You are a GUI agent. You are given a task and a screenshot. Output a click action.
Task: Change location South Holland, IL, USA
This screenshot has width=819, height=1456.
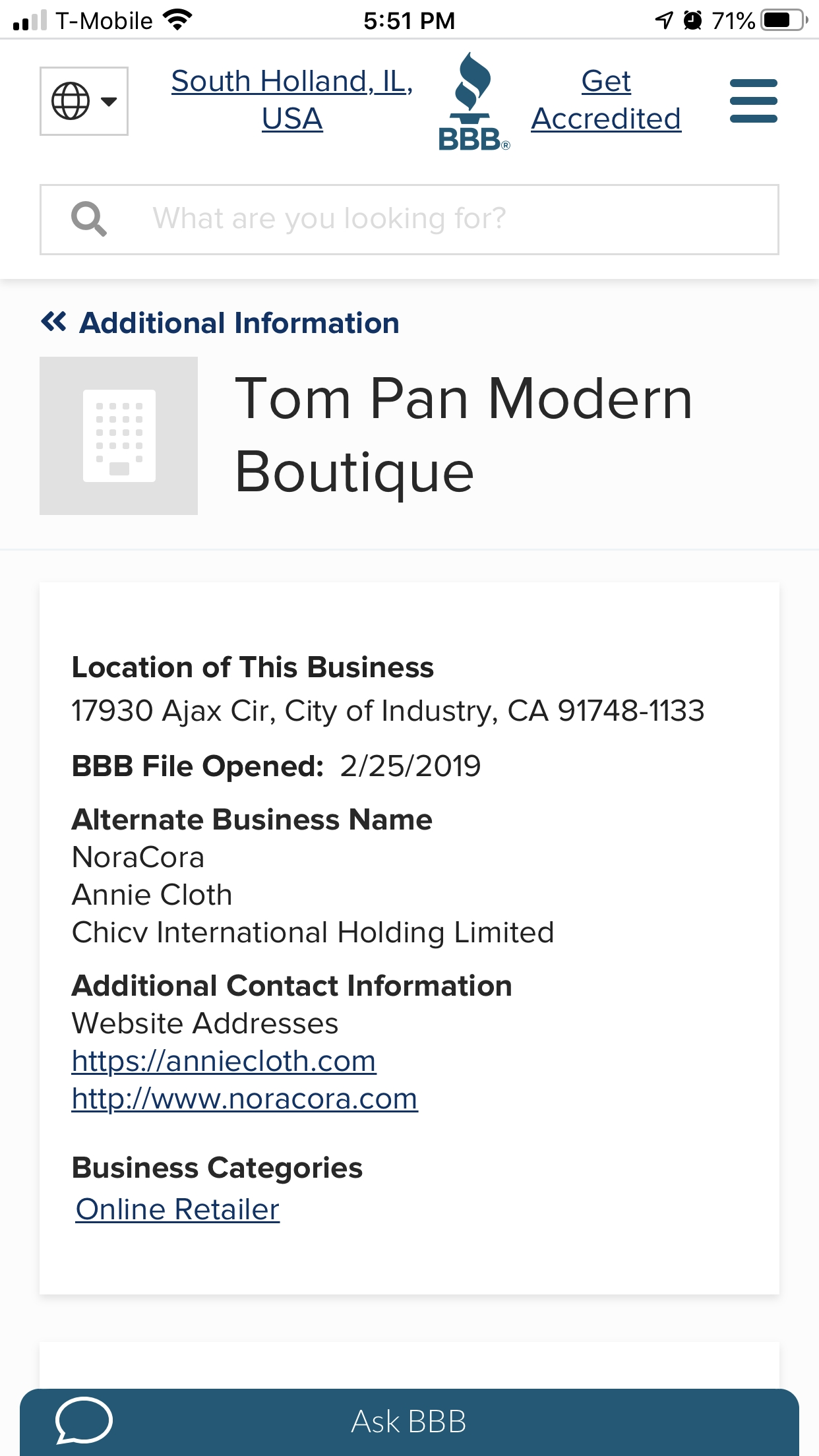[292, 100]
